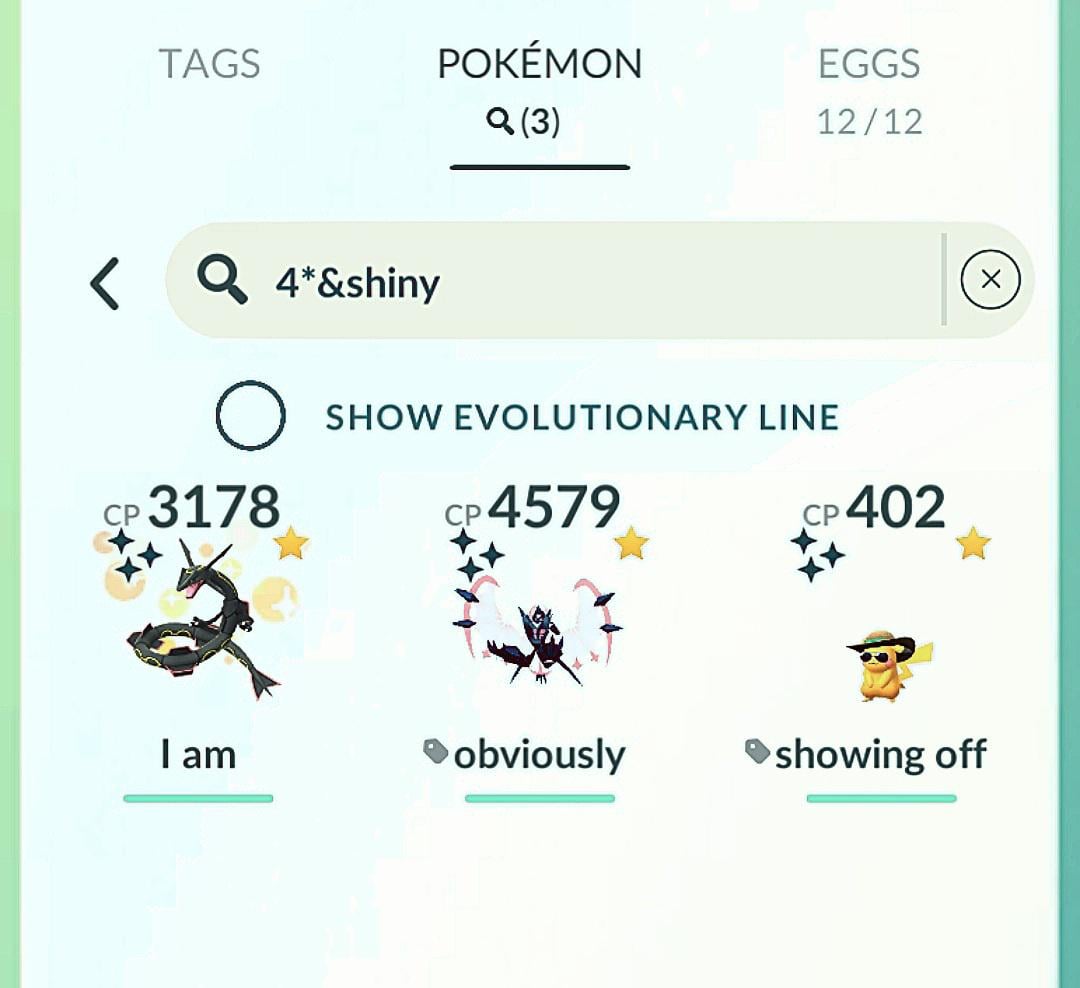Select the Pokémon tab
The width and height of the screenshot is (1080, 988).
click(539, 90)
